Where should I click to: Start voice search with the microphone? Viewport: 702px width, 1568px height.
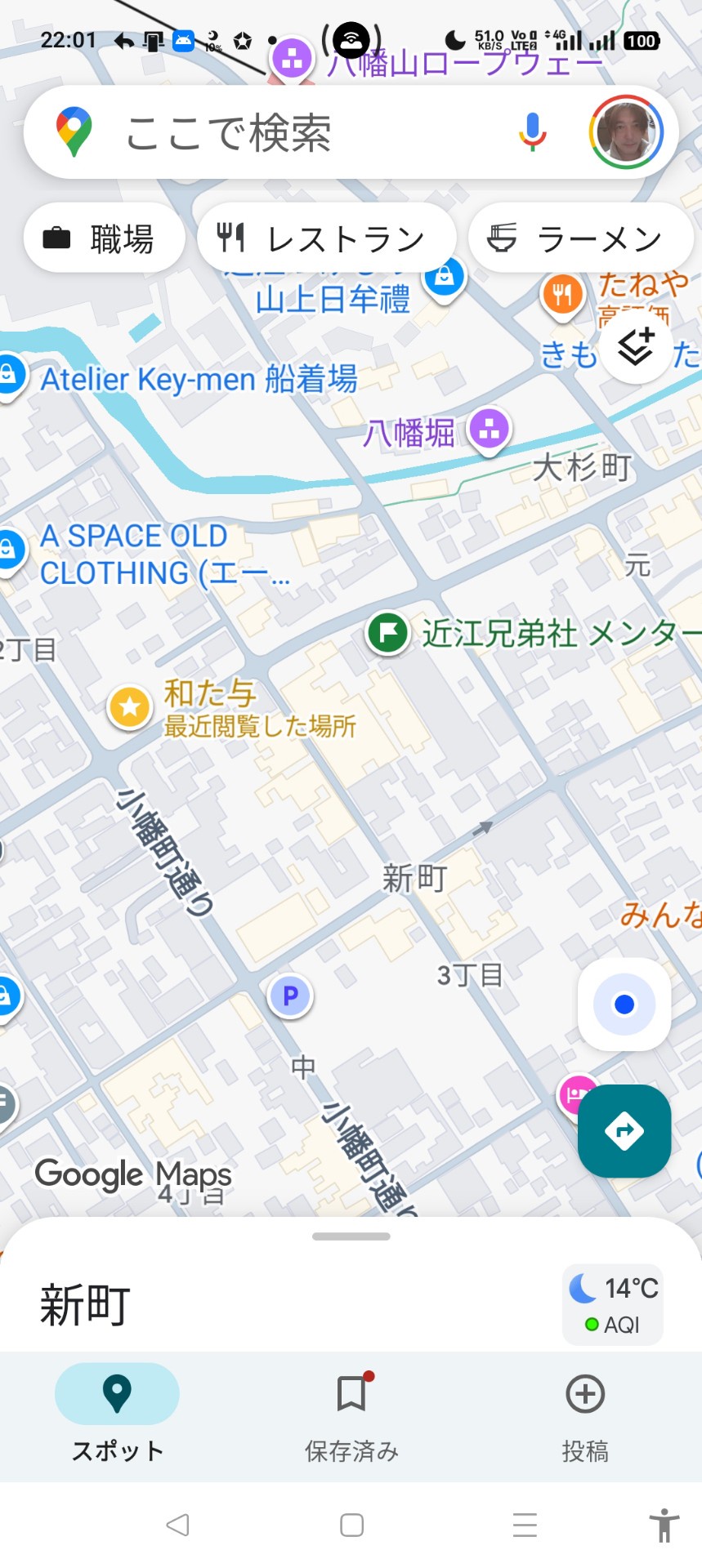coord(532,132)
